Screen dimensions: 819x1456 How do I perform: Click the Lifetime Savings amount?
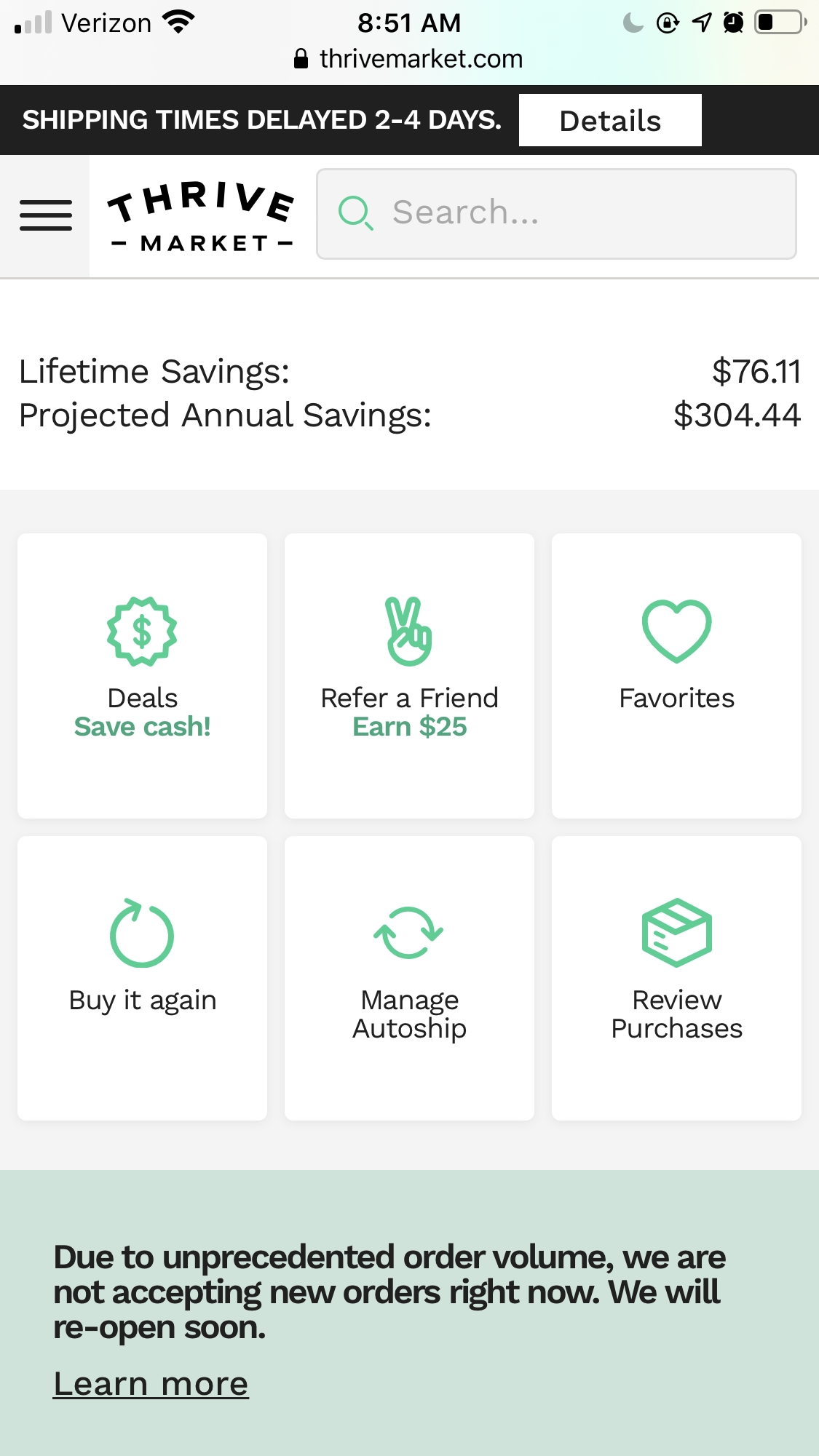(758, 371)
